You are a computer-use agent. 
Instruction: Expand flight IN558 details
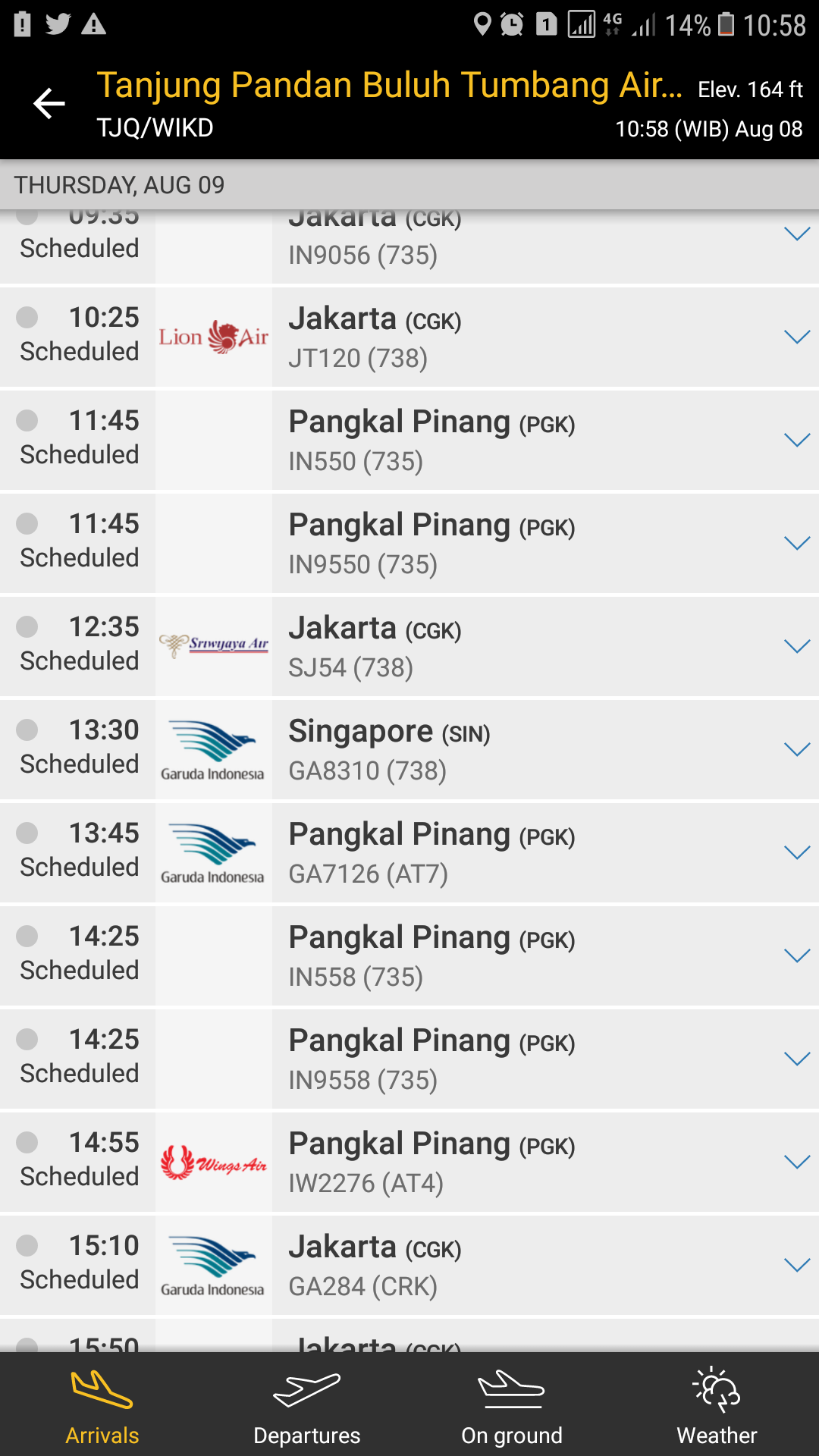tap(797, 955)
